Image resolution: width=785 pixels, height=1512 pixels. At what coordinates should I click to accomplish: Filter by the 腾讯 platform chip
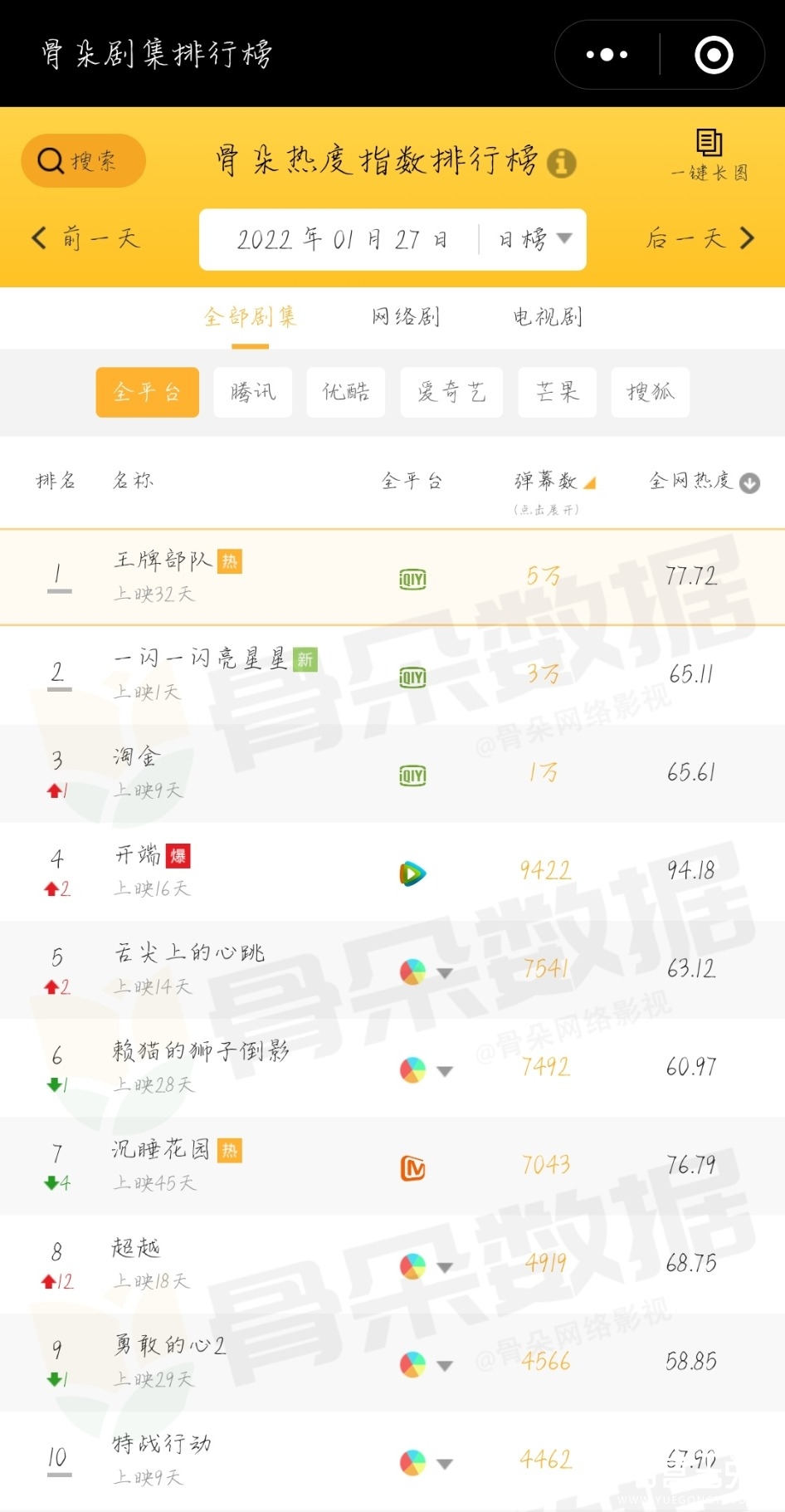(x=253, y=392)
